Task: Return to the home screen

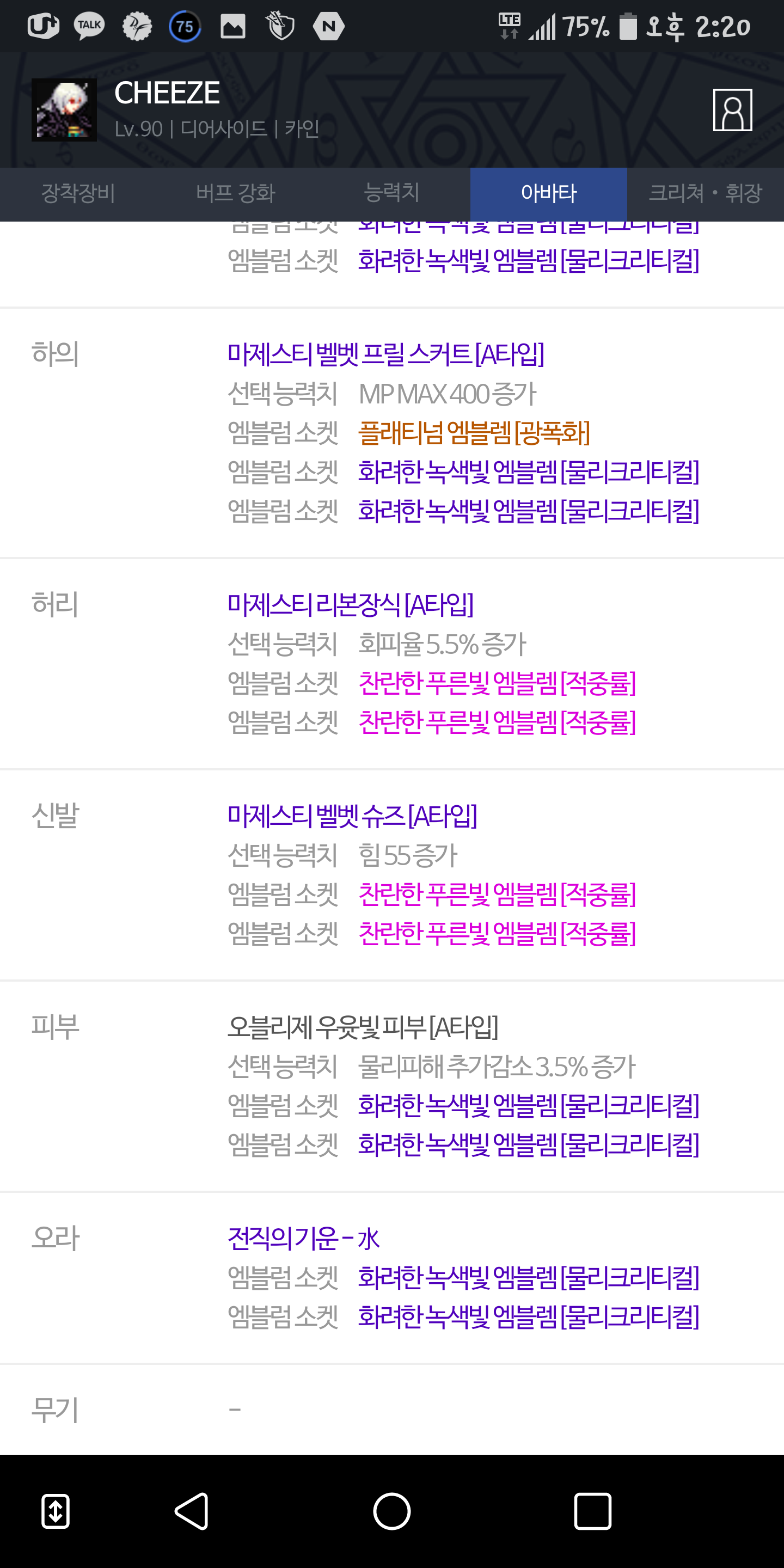Action: coord(391,1511)
